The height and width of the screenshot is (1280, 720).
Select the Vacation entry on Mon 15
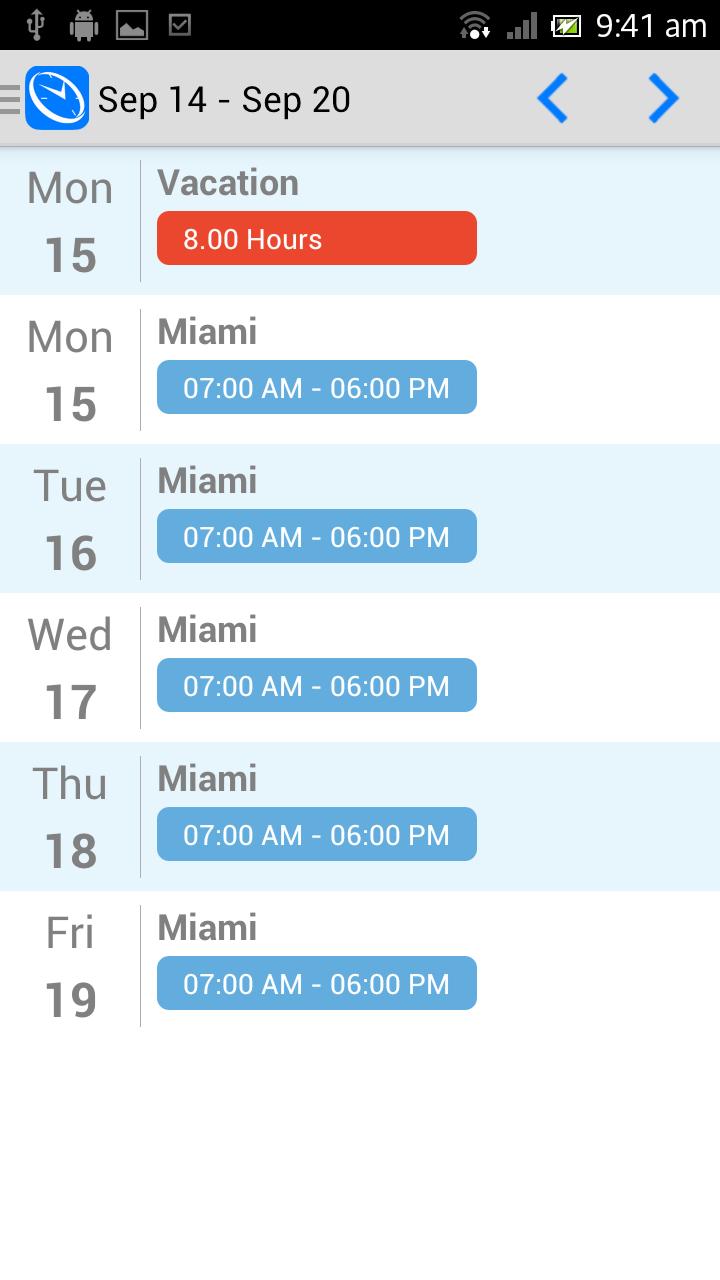click(228, 182)
